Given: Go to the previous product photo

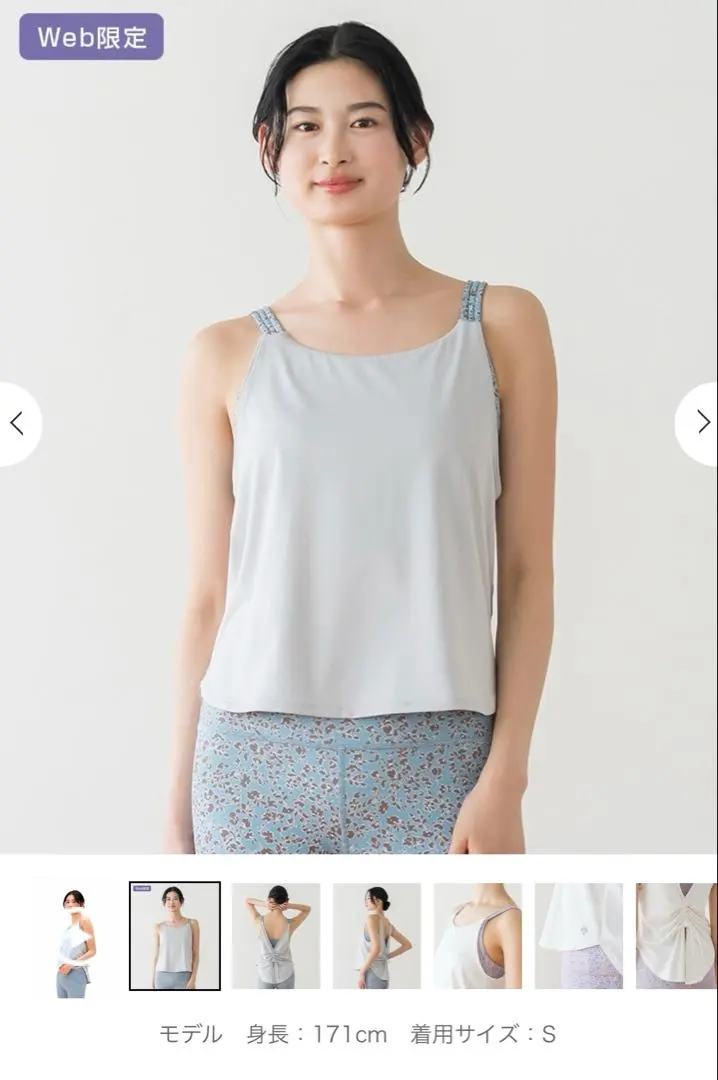Looking at the screenshot, I should (17, 423).
